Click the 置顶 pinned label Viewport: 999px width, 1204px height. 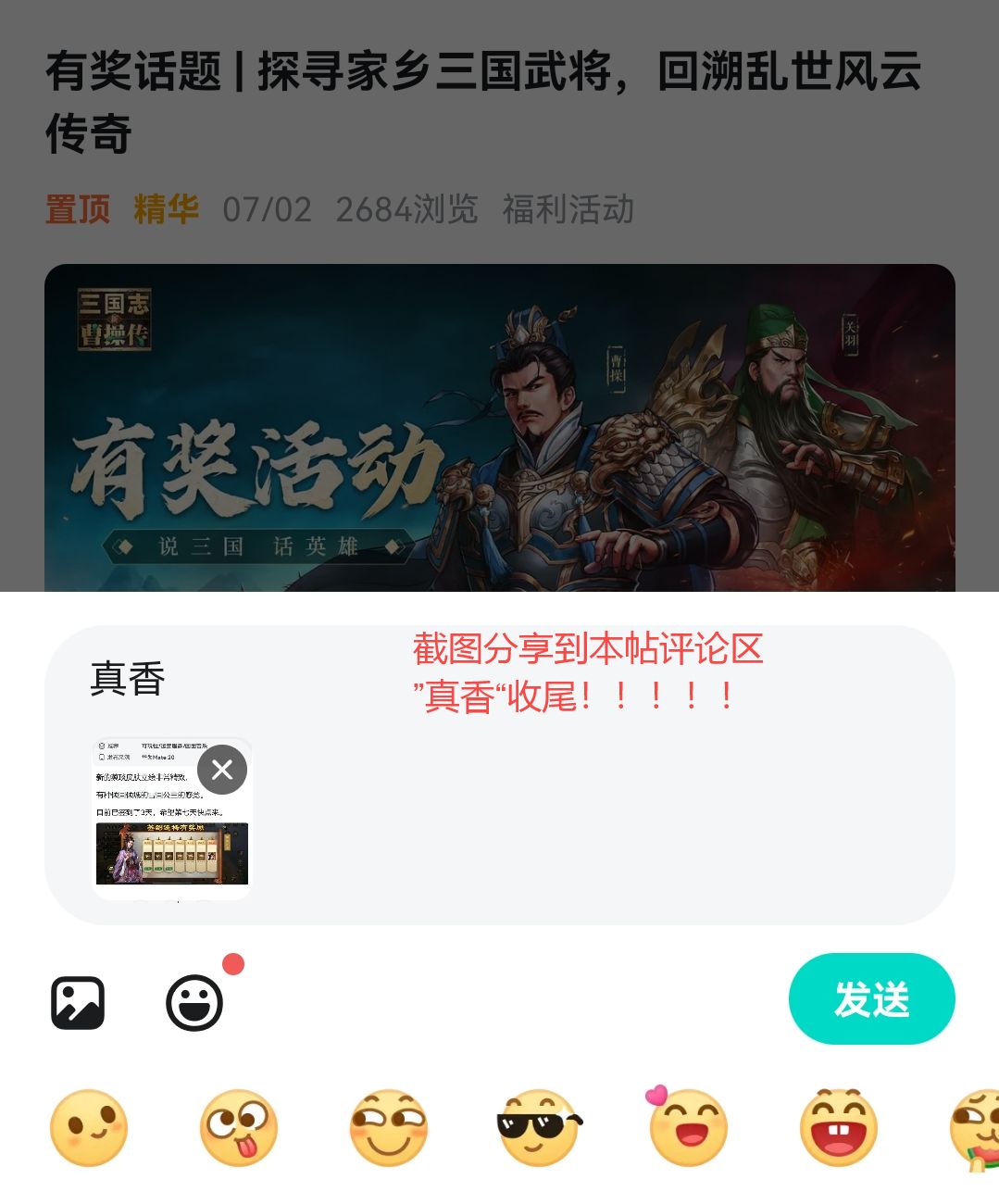coord(78,211)
